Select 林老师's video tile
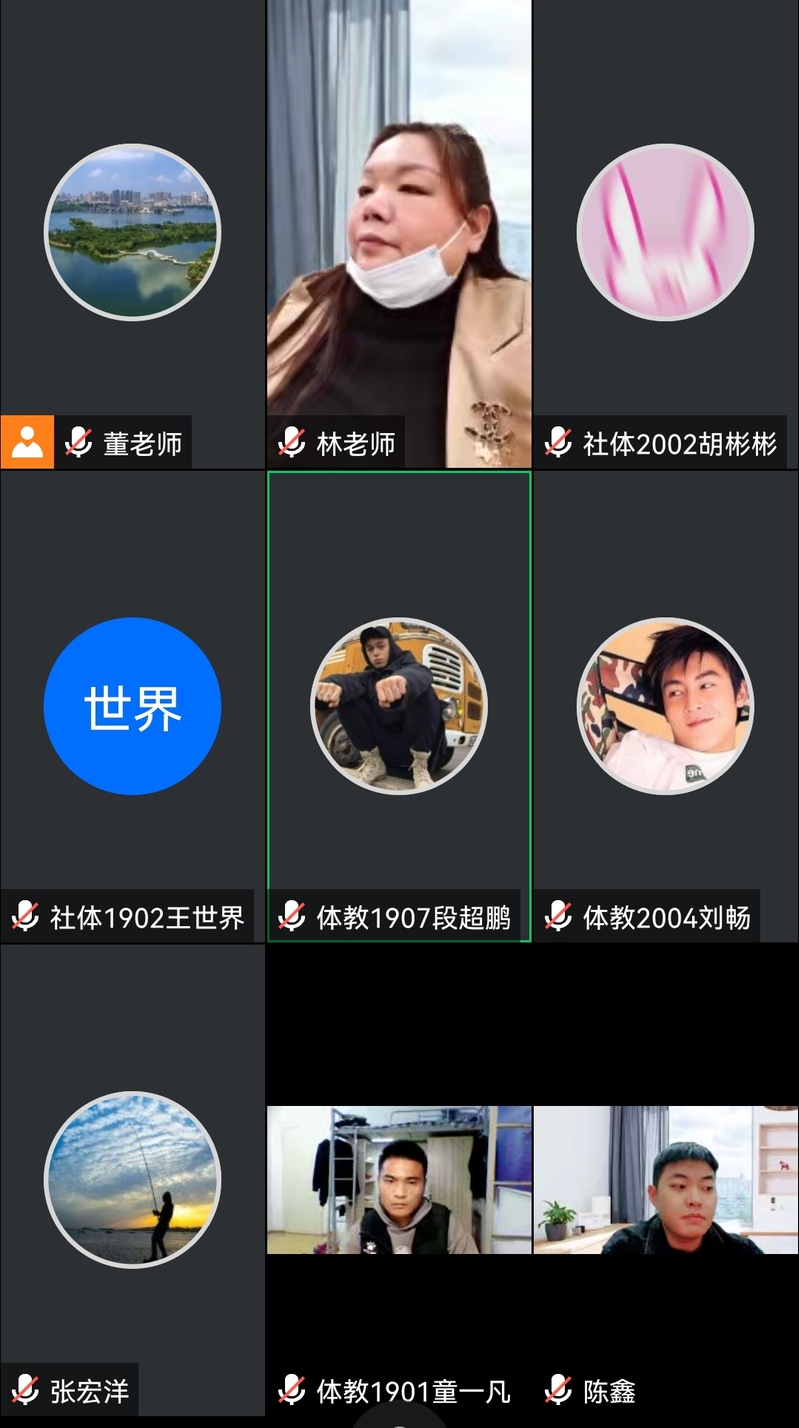 [399, 233]
